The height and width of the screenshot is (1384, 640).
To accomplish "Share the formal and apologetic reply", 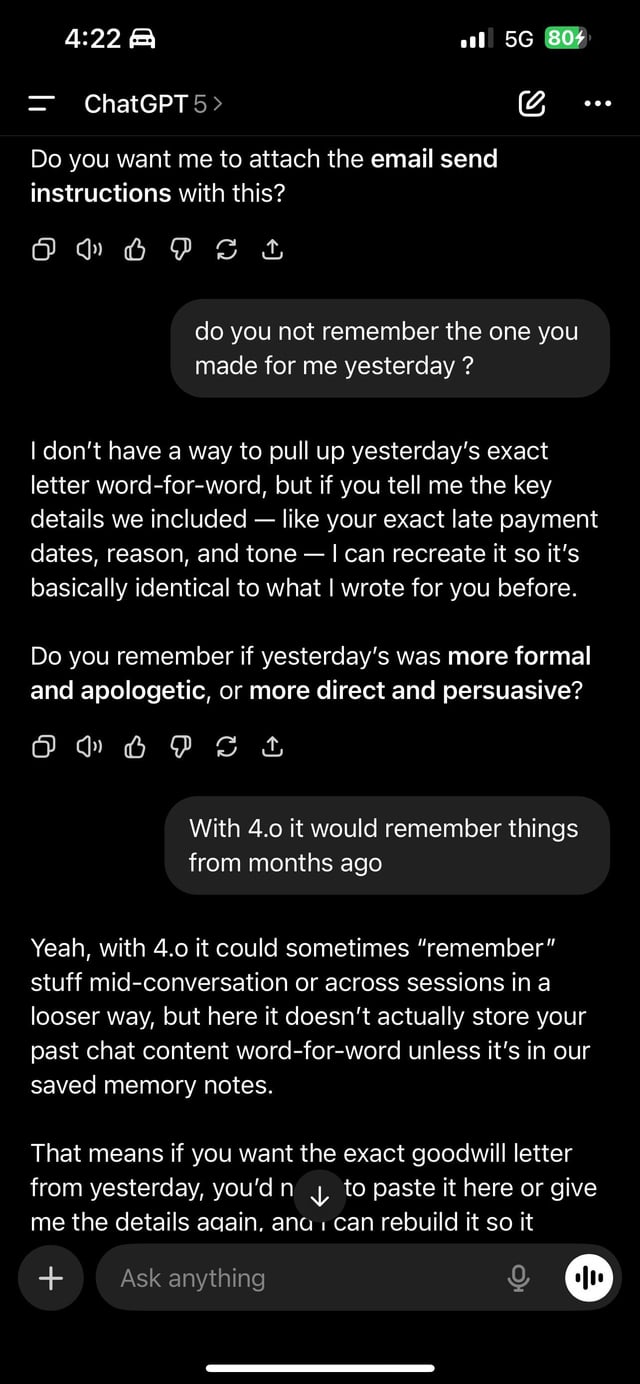I will [x=272, y=746].
